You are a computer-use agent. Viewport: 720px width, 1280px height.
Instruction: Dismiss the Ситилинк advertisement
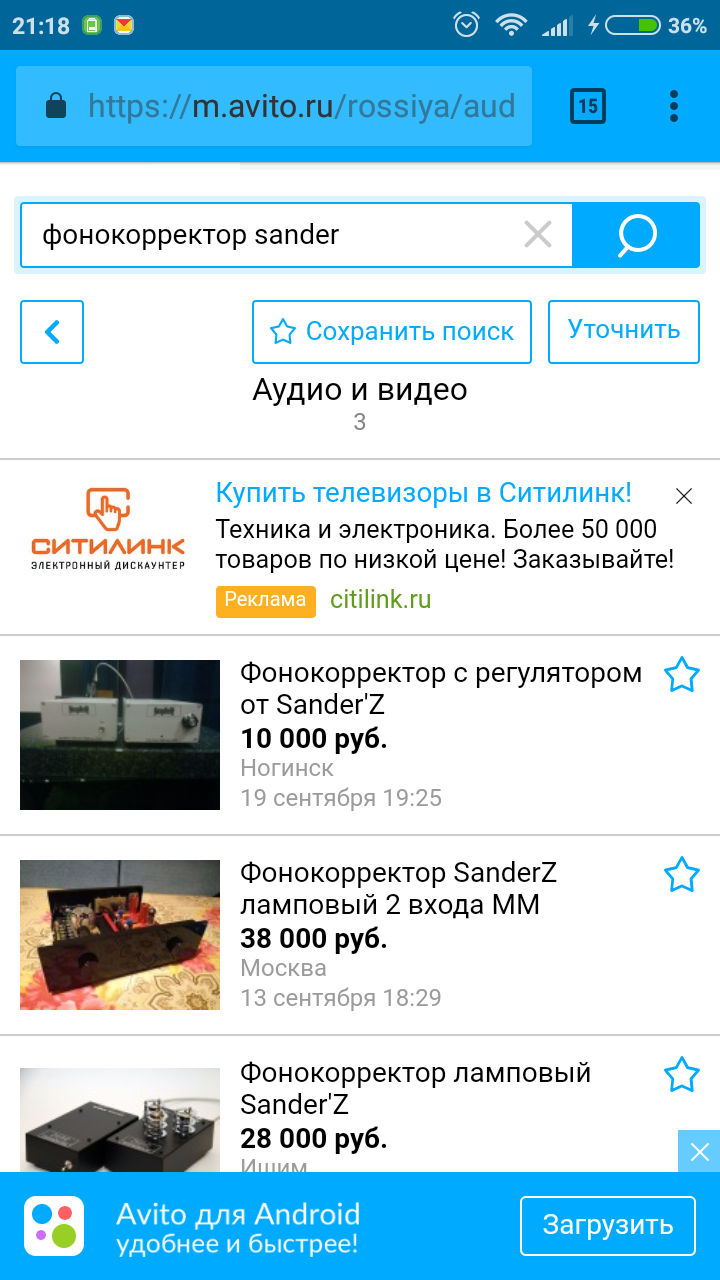[684, 496]
